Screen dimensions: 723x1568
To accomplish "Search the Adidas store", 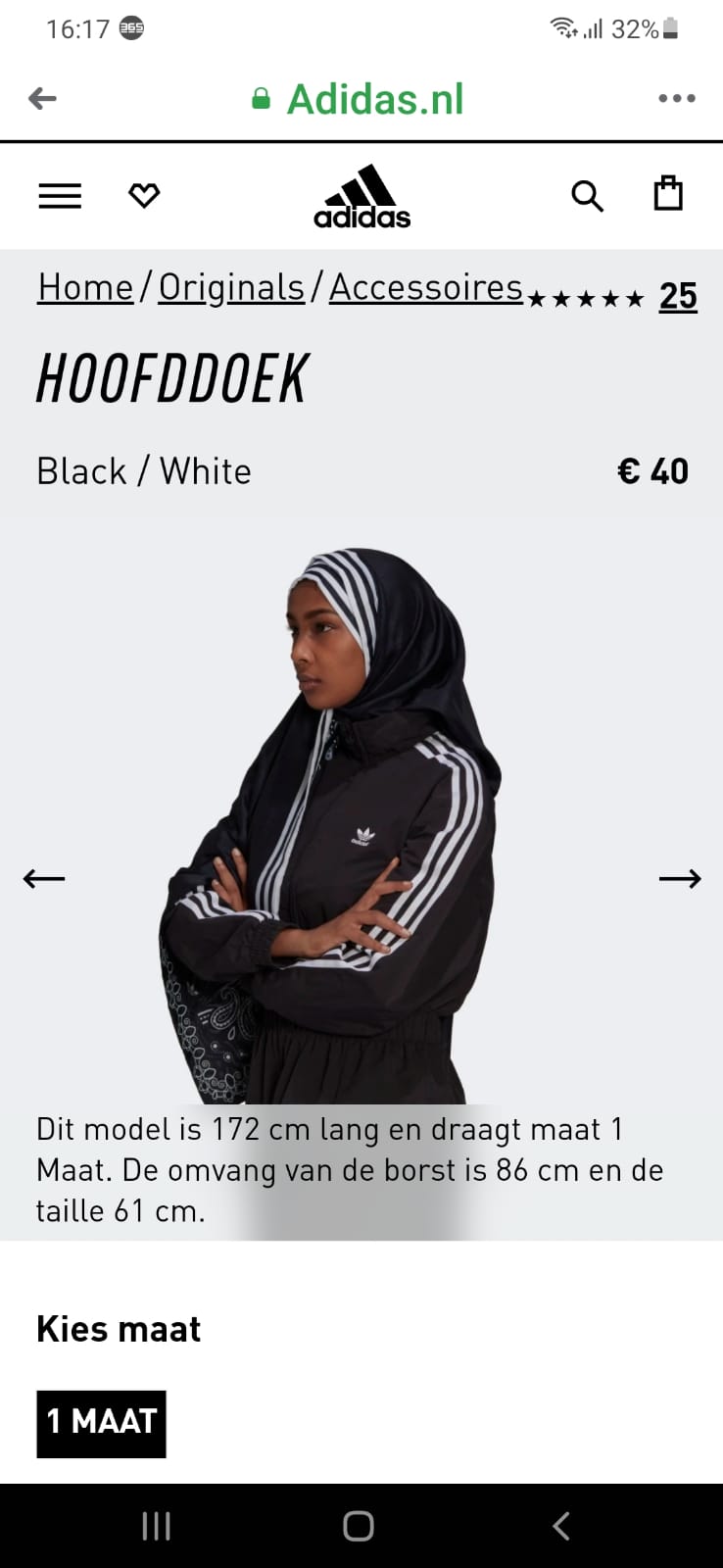I will (587, 196).
